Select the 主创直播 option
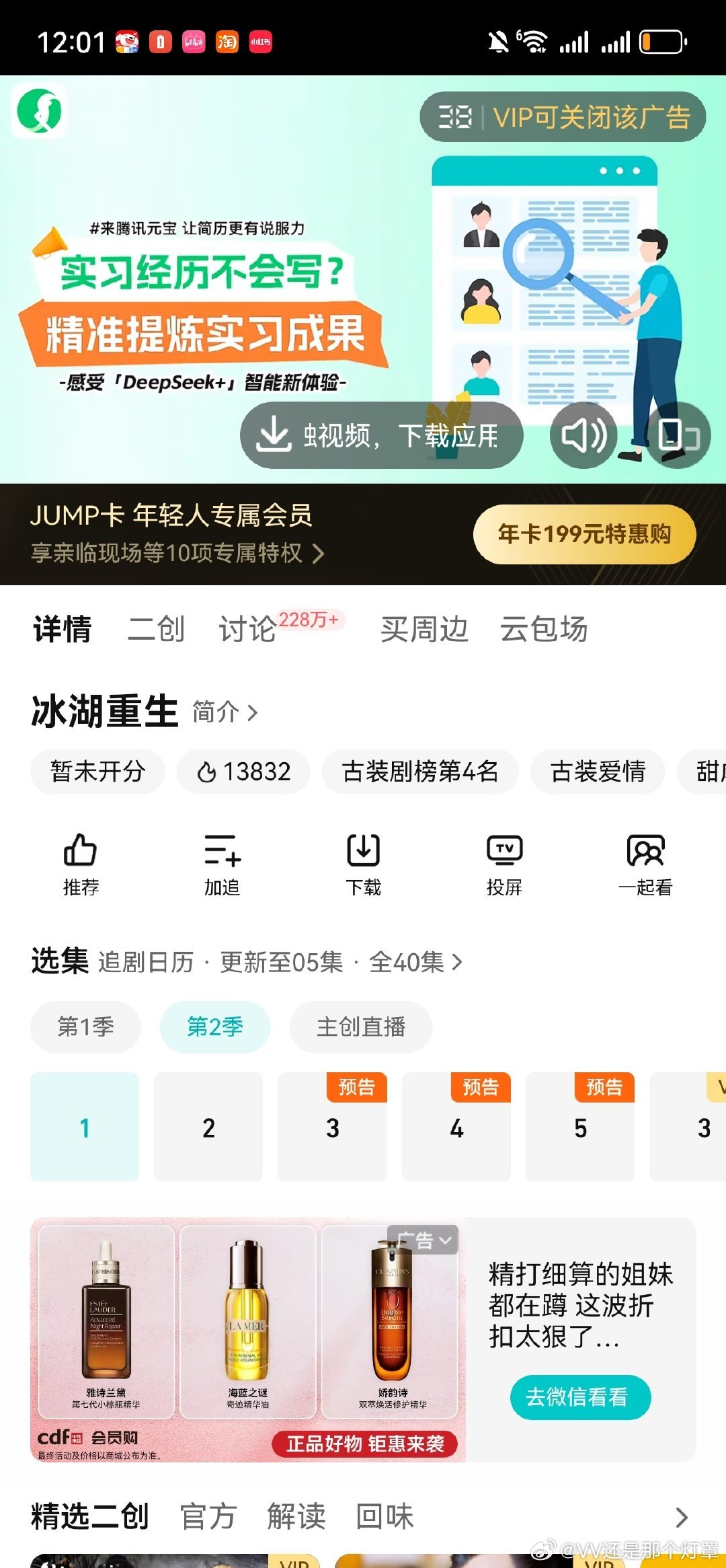This screenshot has height=1568, width=726. click(x=360, y=1026)
